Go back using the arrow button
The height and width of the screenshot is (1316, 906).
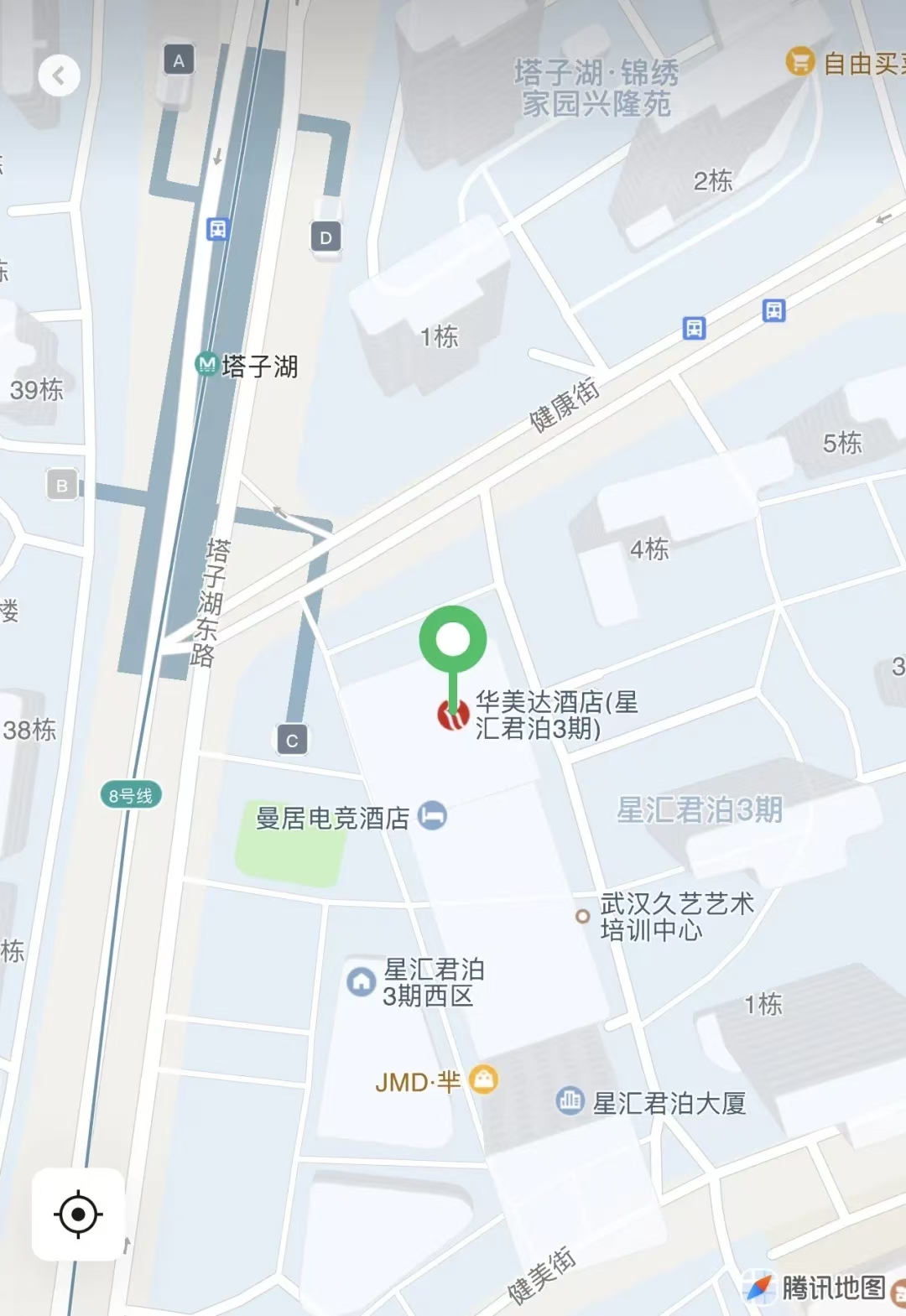coord(59,76)
